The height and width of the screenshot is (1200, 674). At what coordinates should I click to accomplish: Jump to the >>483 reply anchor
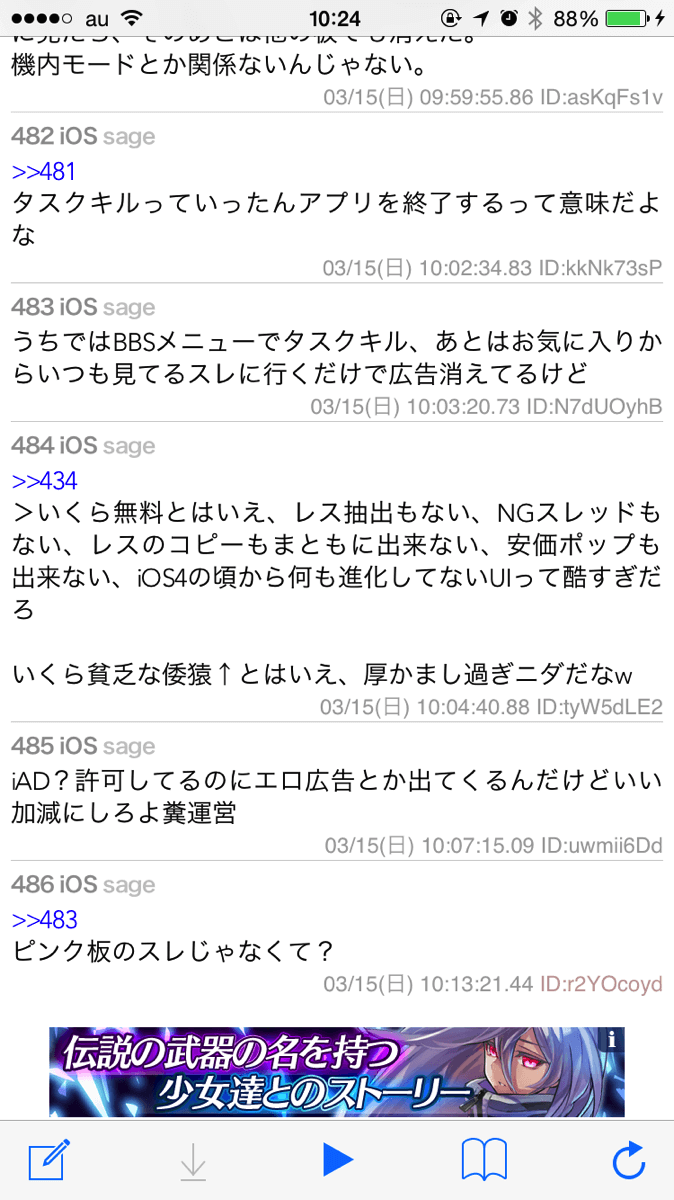[44, 919]
